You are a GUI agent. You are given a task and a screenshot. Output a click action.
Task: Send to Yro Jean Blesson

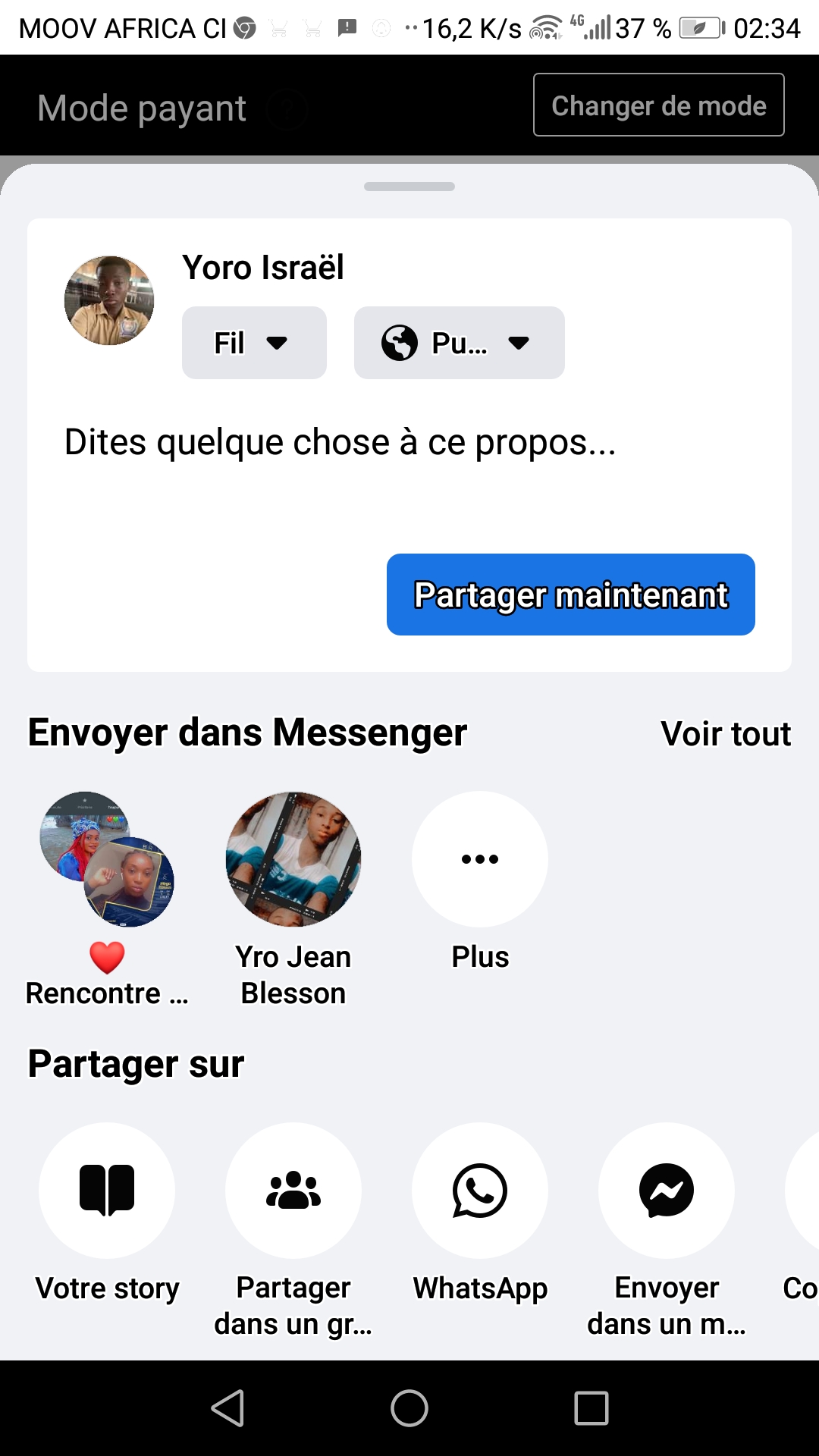click(x=293, y=860)
